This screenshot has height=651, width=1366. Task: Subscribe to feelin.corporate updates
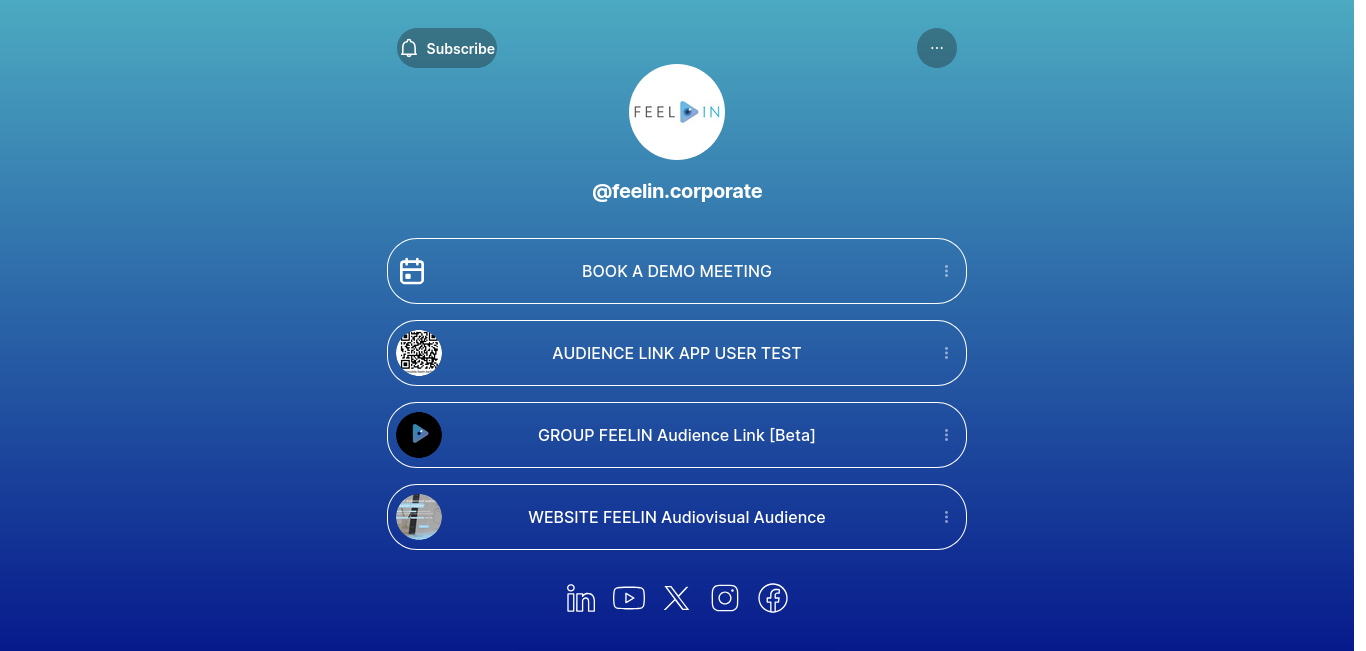coord(447,48)
